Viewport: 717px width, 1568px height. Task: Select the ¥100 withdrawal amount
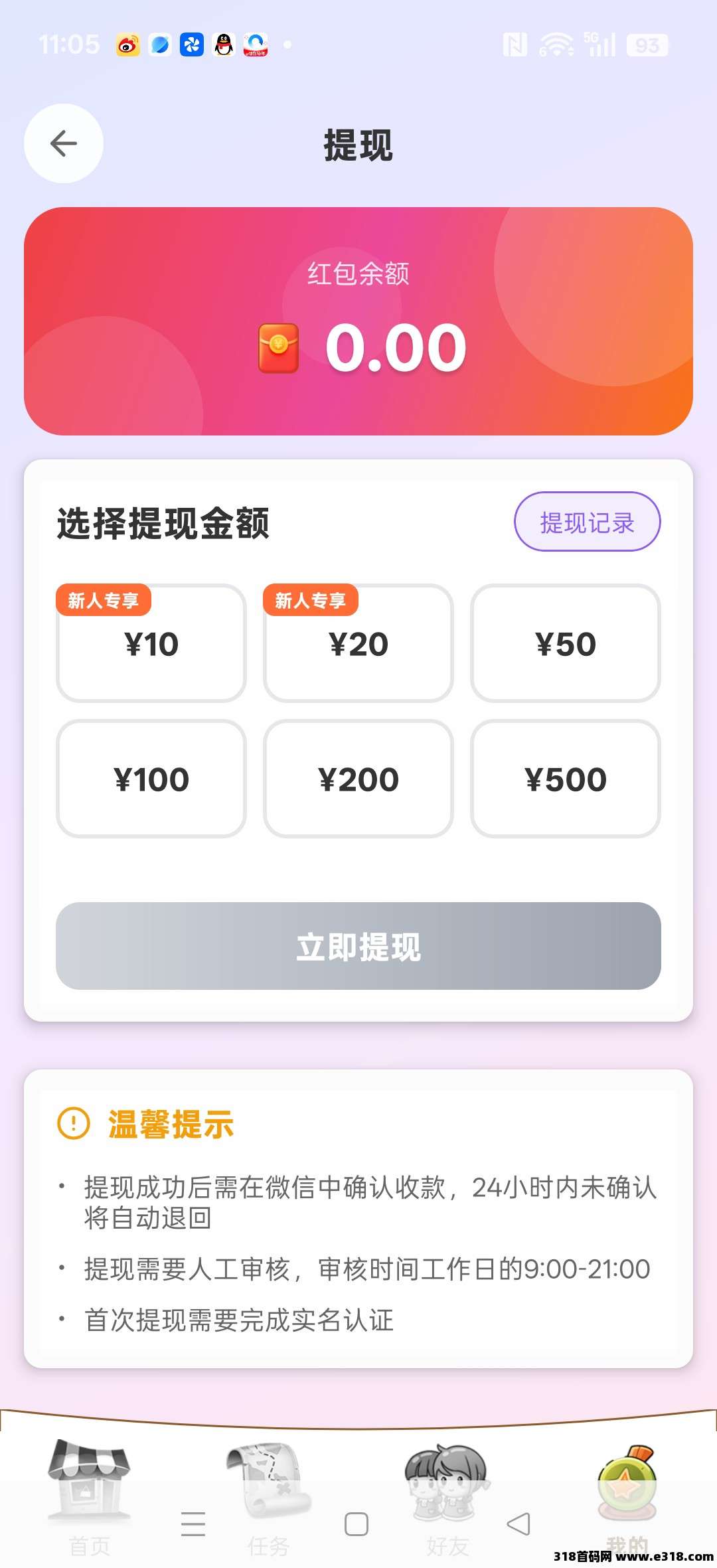(151, 778)
